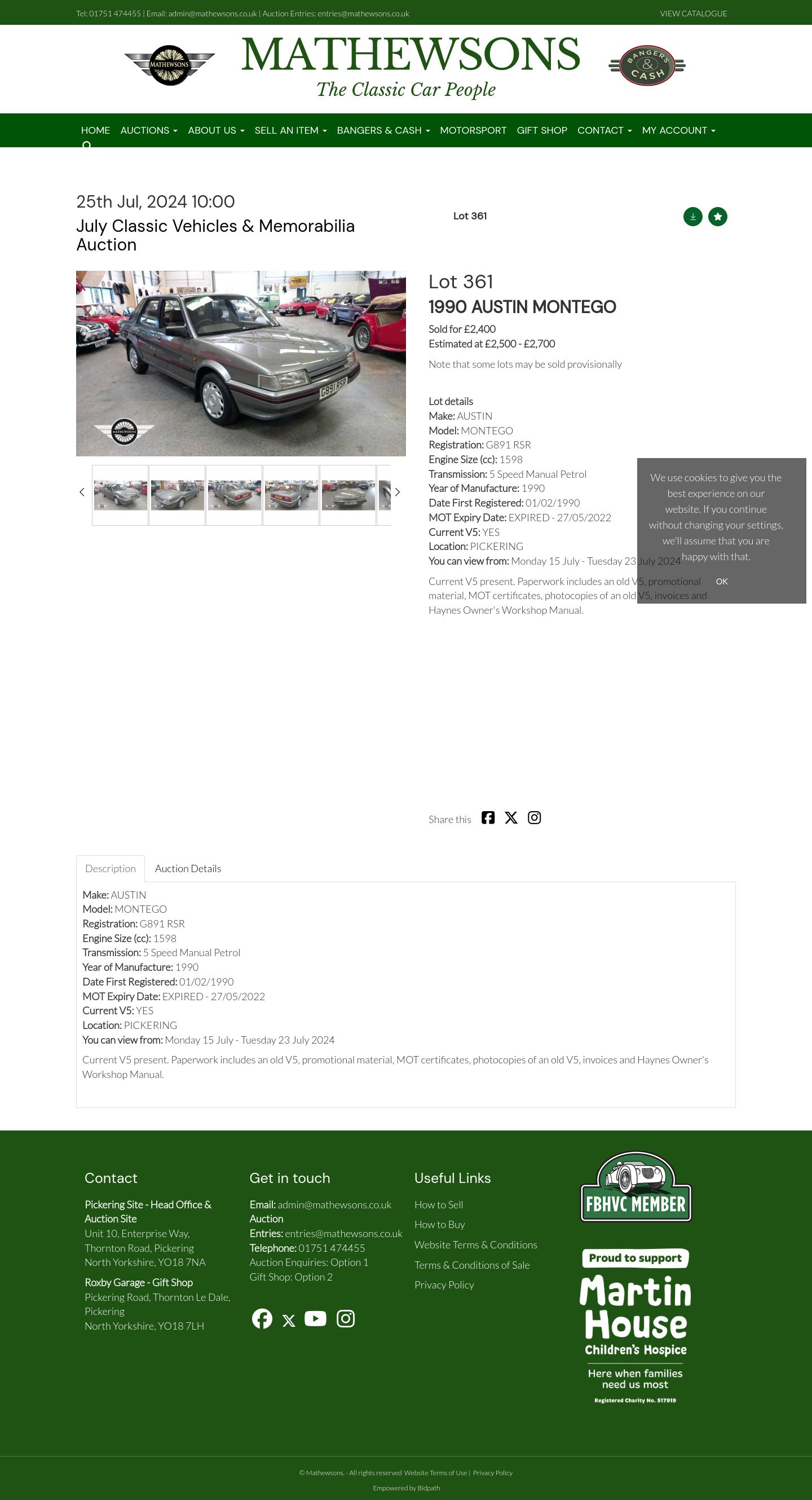Open the HOME navigation item
Screen dimensions: 812x1500
(95, 130)
